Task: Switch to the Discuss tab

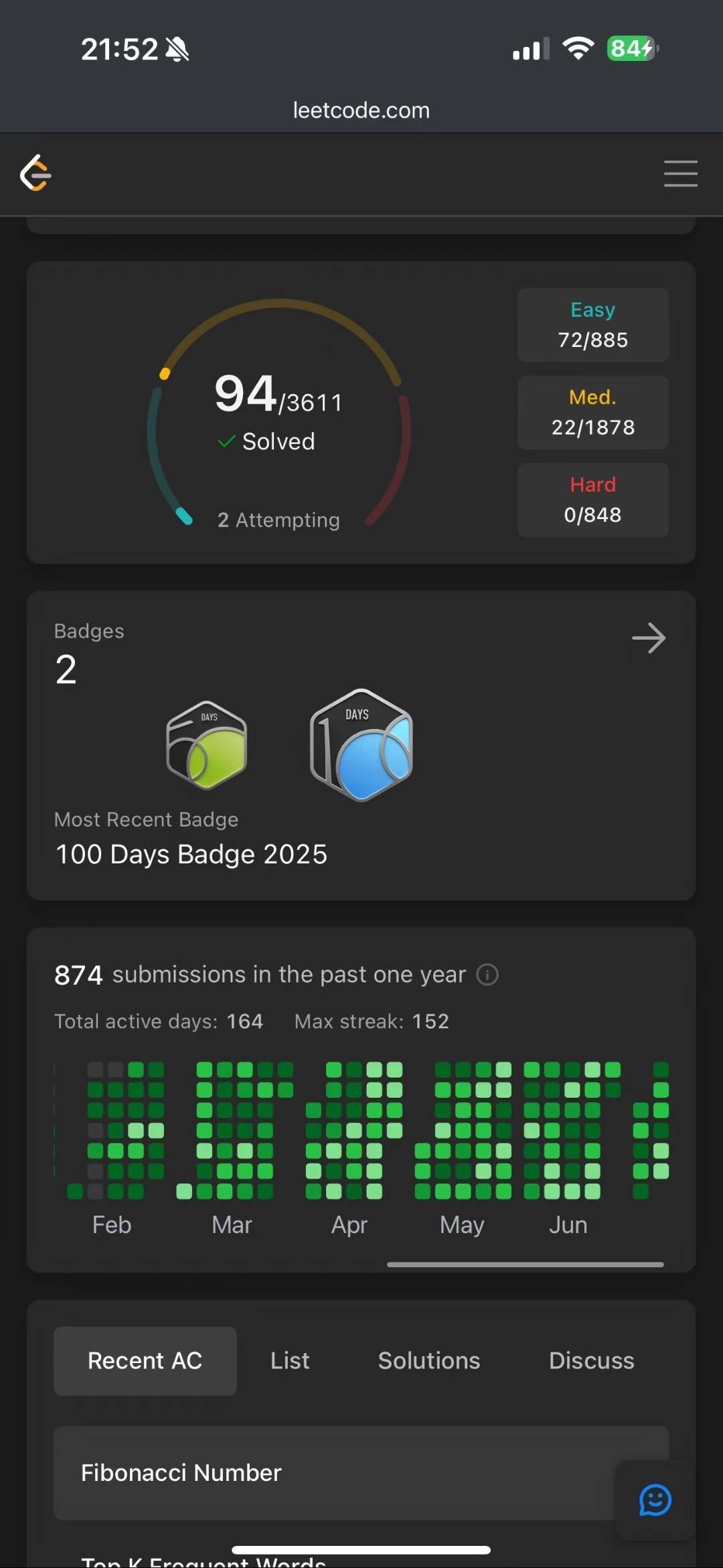Action: point(591,1361)
